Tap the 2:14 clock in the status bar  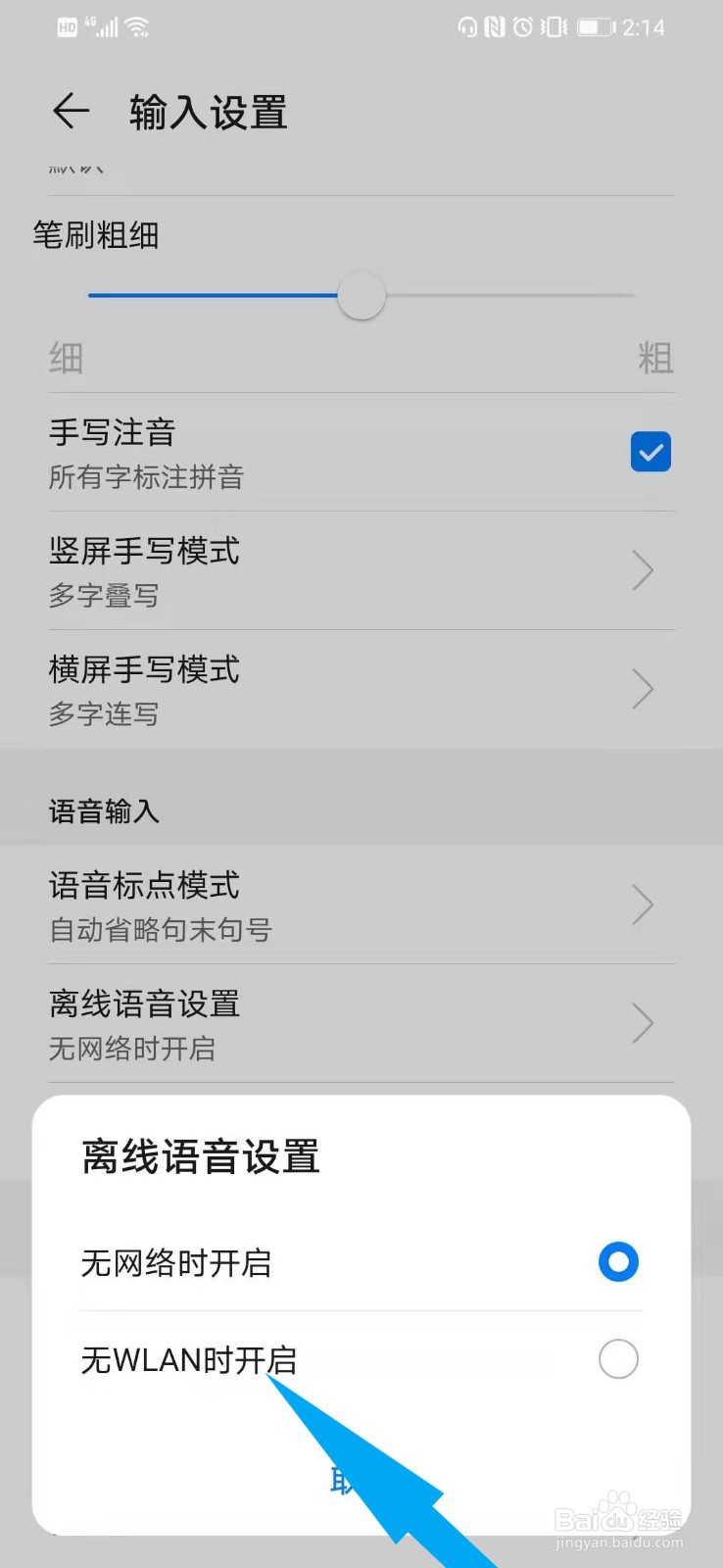point(642,26)
